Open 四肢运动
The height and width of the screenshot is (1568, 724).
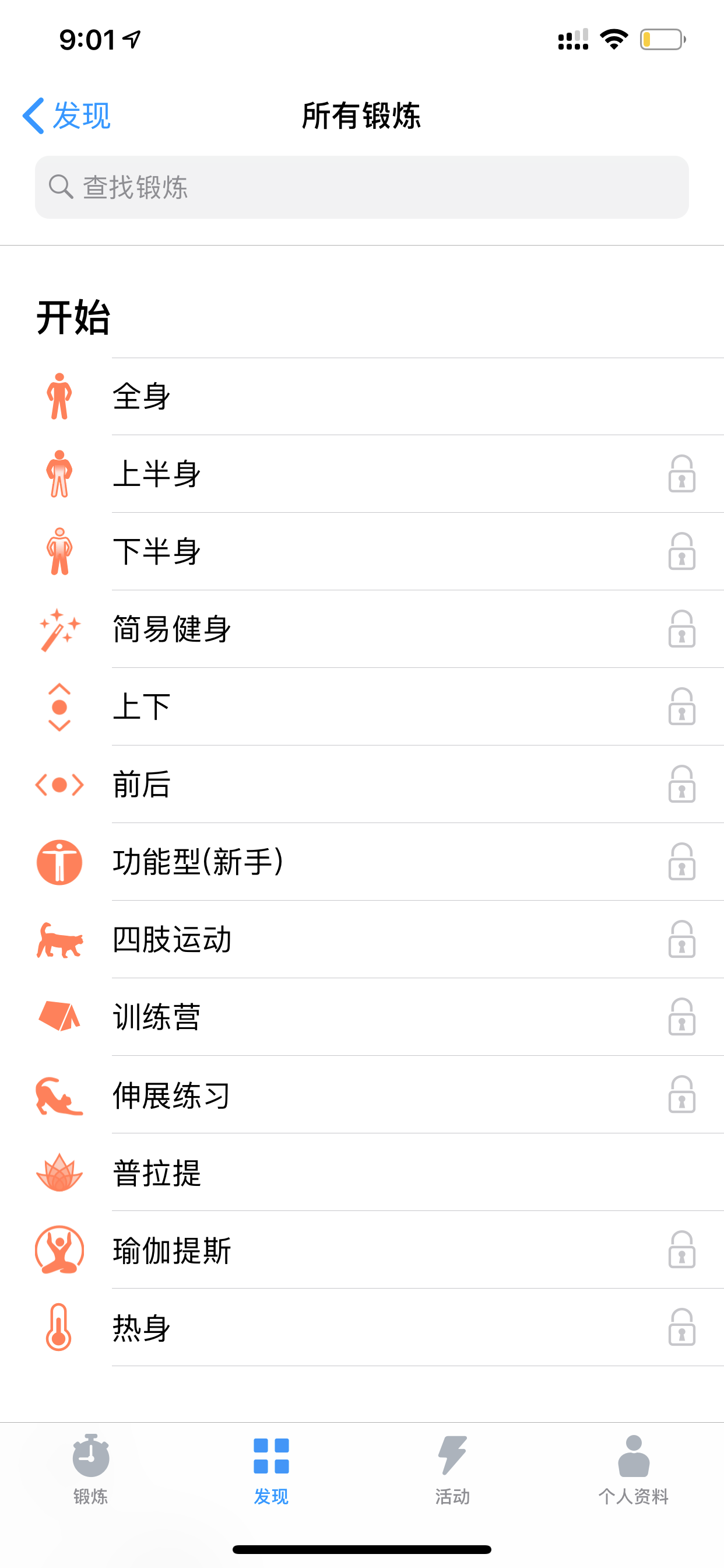[x=362, y=939]
